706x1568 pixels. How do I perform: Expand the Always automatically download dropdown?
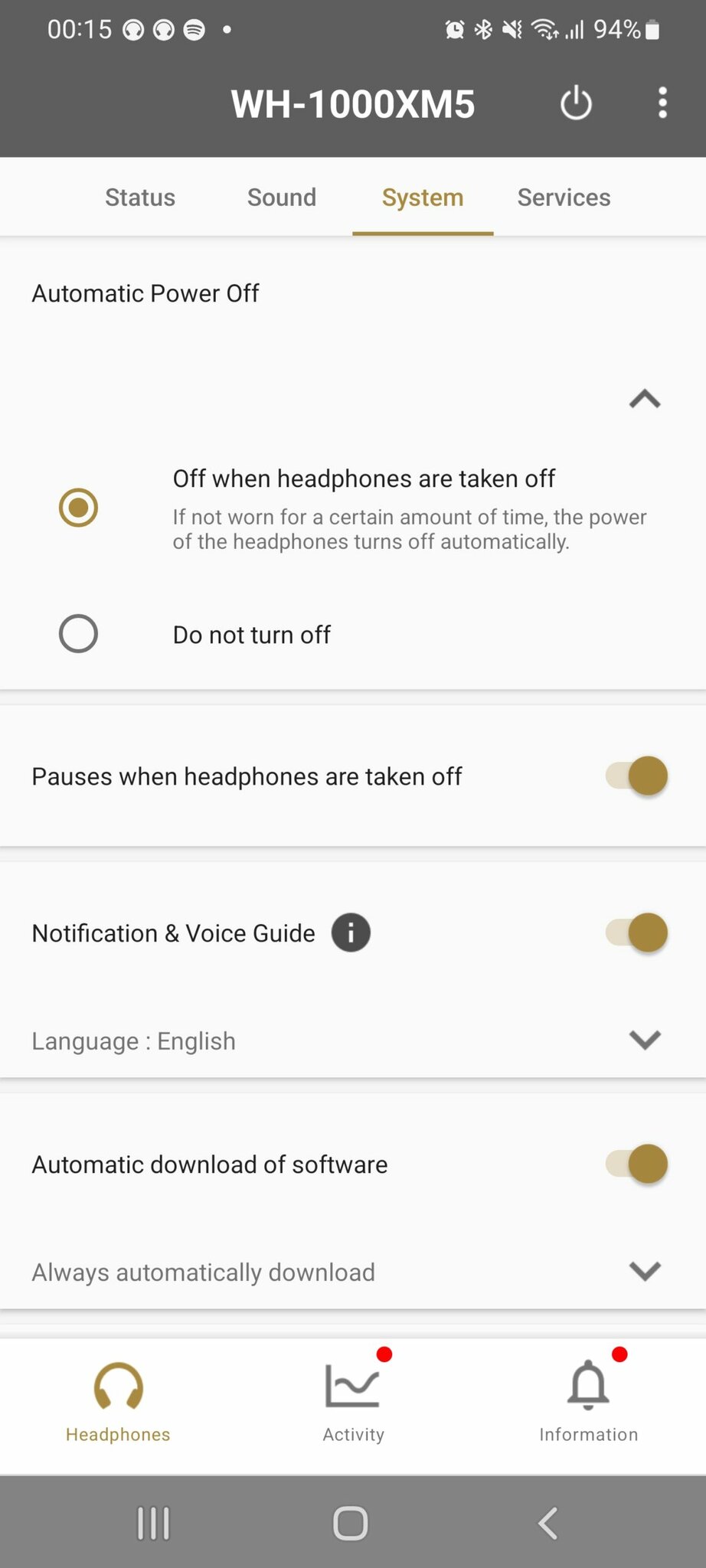pyautogui.click(x=353, y=1272)
